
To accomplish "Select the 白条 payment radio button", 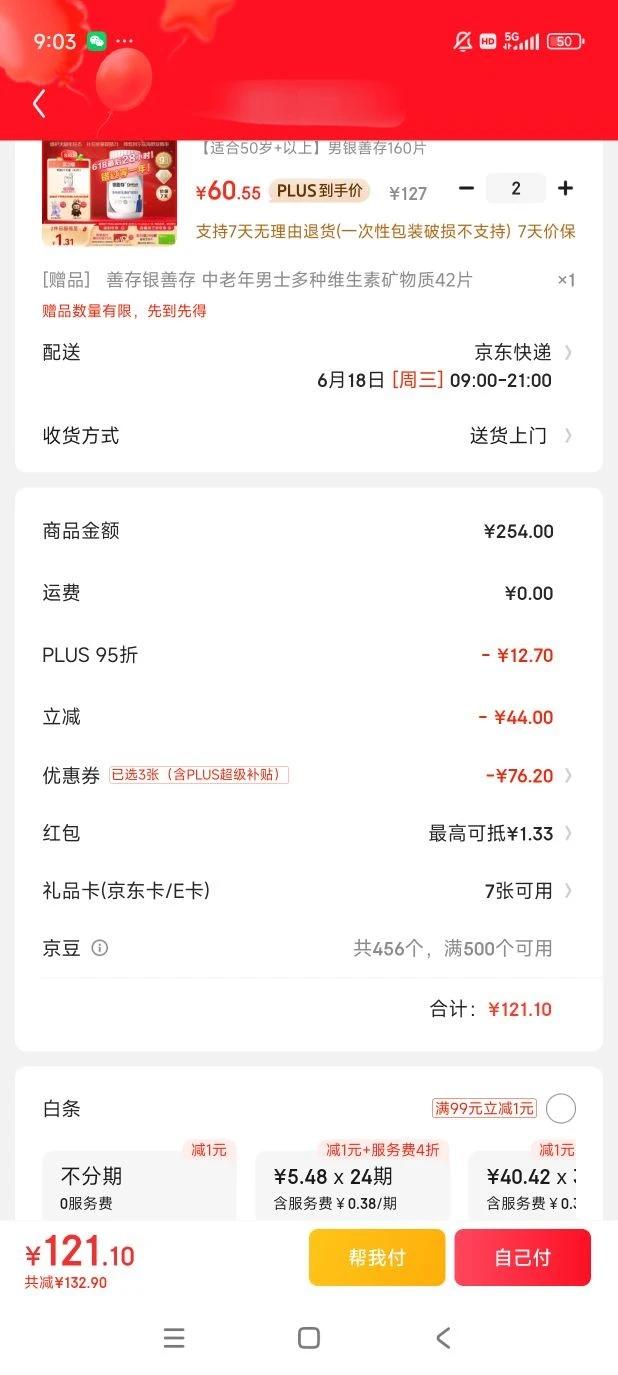I will click(x=561, y=1108).
